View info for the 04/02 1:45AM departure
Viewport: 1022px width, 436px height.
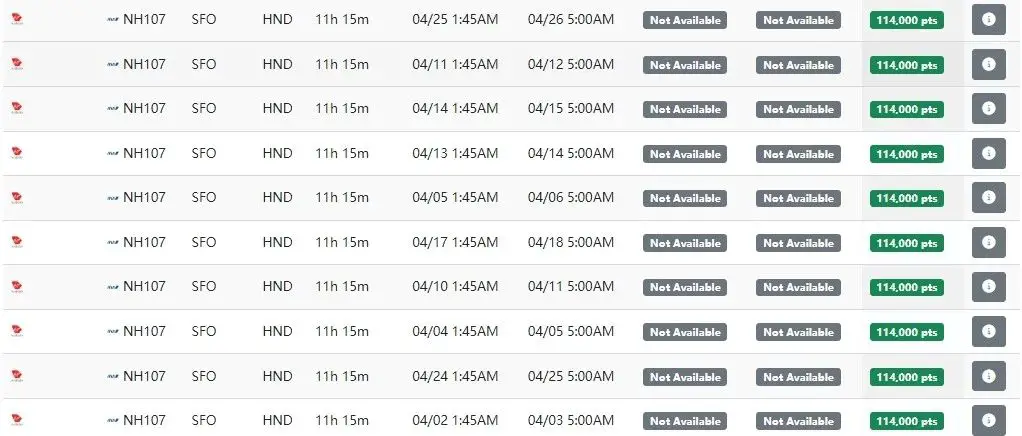coord(988,421)
